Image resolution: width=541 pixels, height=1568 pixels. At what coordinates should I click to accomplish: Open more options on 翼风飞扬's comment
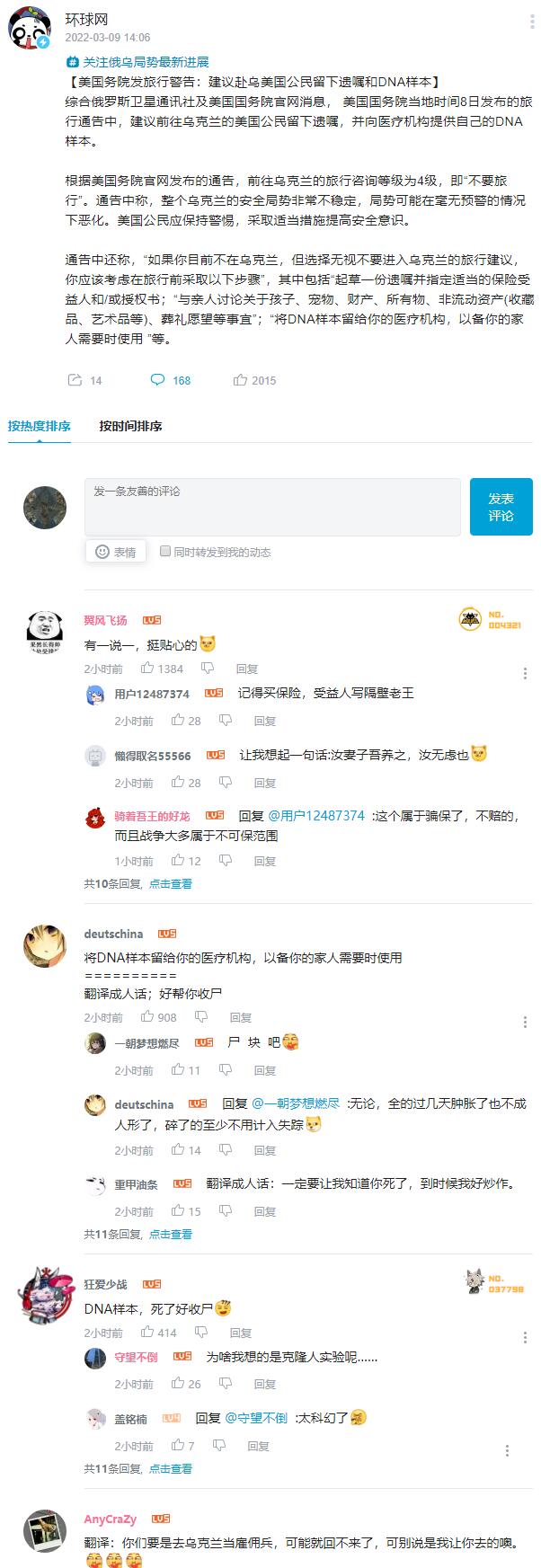click(525, 673)
